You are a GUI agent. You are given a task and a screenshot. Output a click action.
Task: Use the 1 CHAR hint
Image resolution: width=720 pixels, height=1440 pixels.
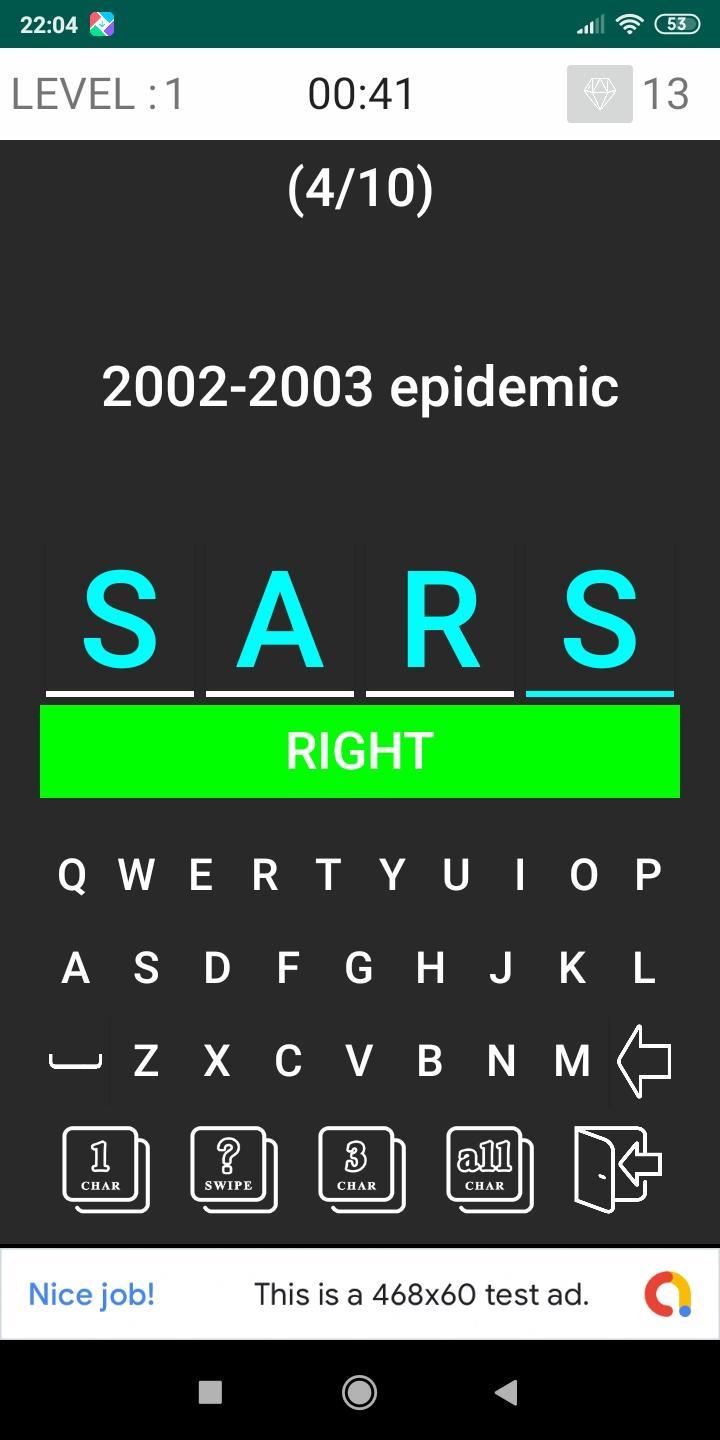pyautogui.click(x=105, y=1169)
